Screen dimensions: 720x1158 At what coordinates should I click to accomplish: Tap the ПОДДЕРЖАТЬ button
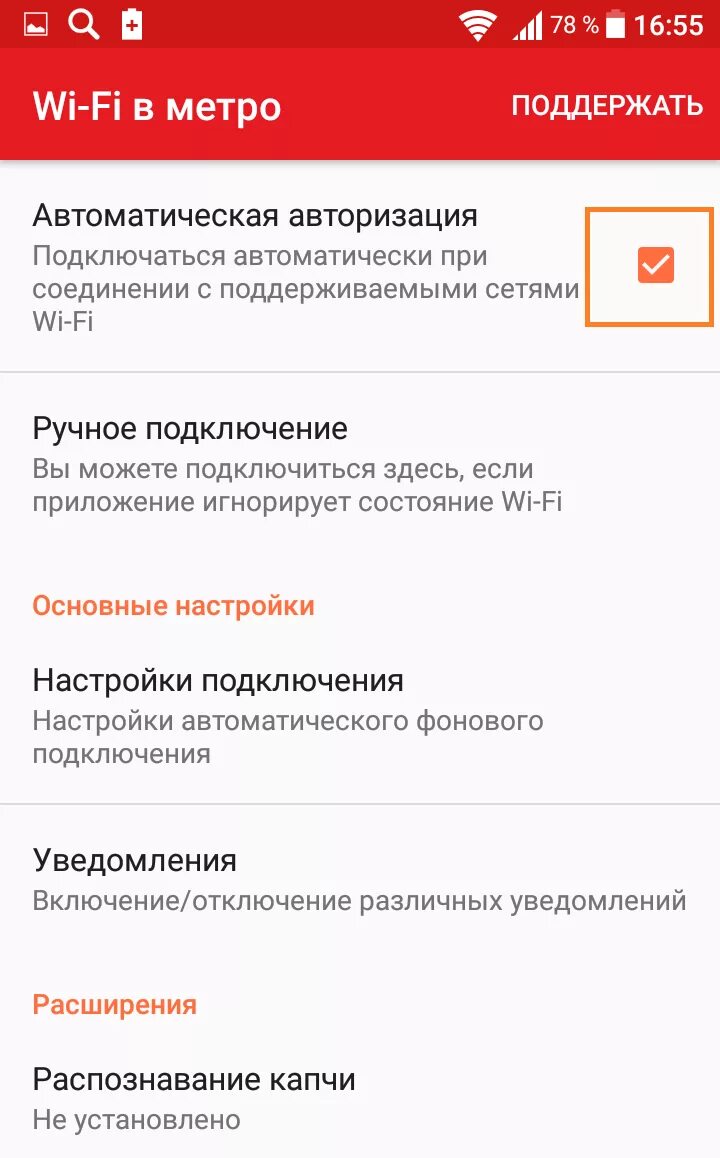[x=607, y=105]
